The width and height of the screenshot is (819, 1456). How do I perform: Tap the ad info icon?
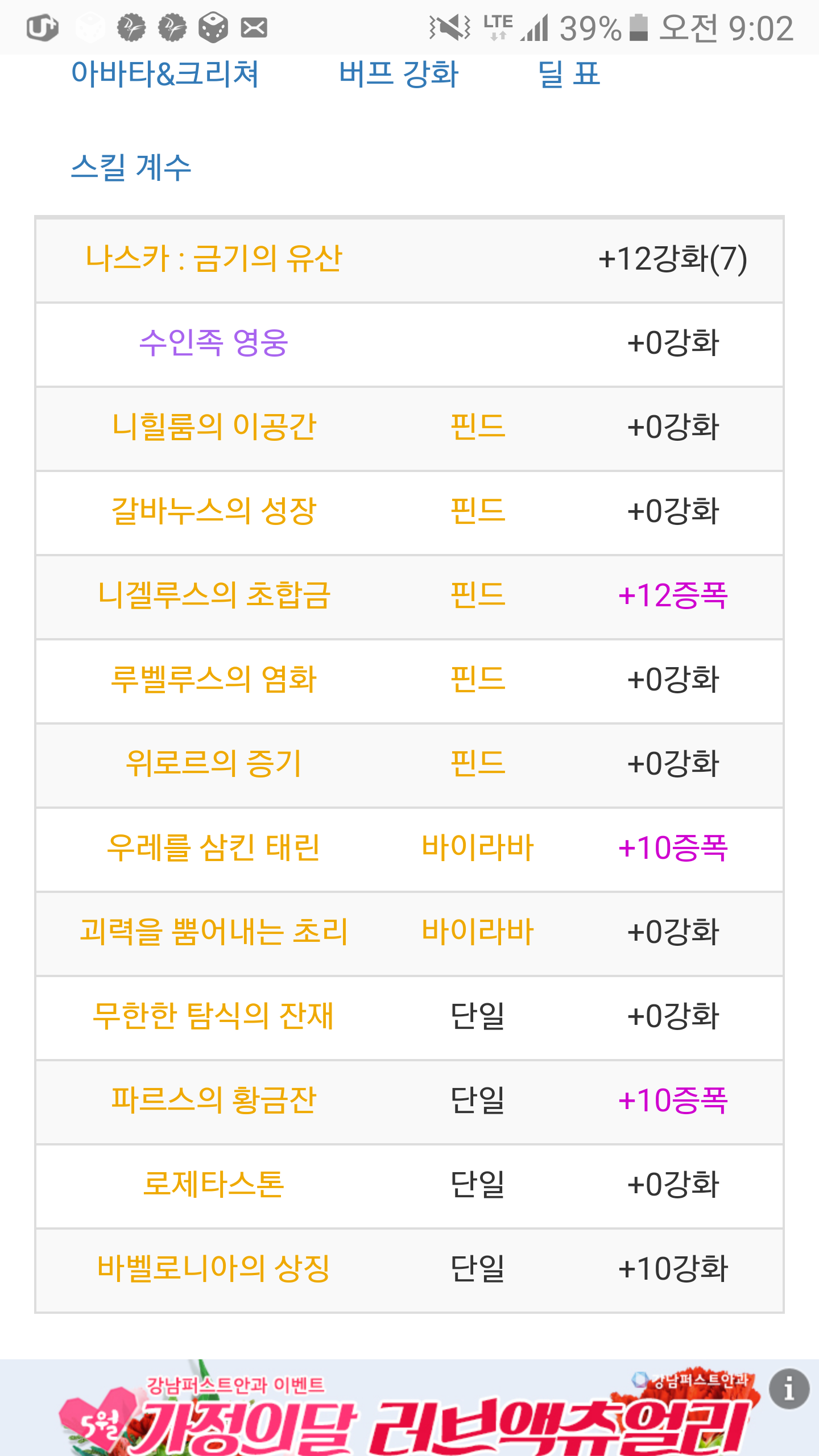789,1389
